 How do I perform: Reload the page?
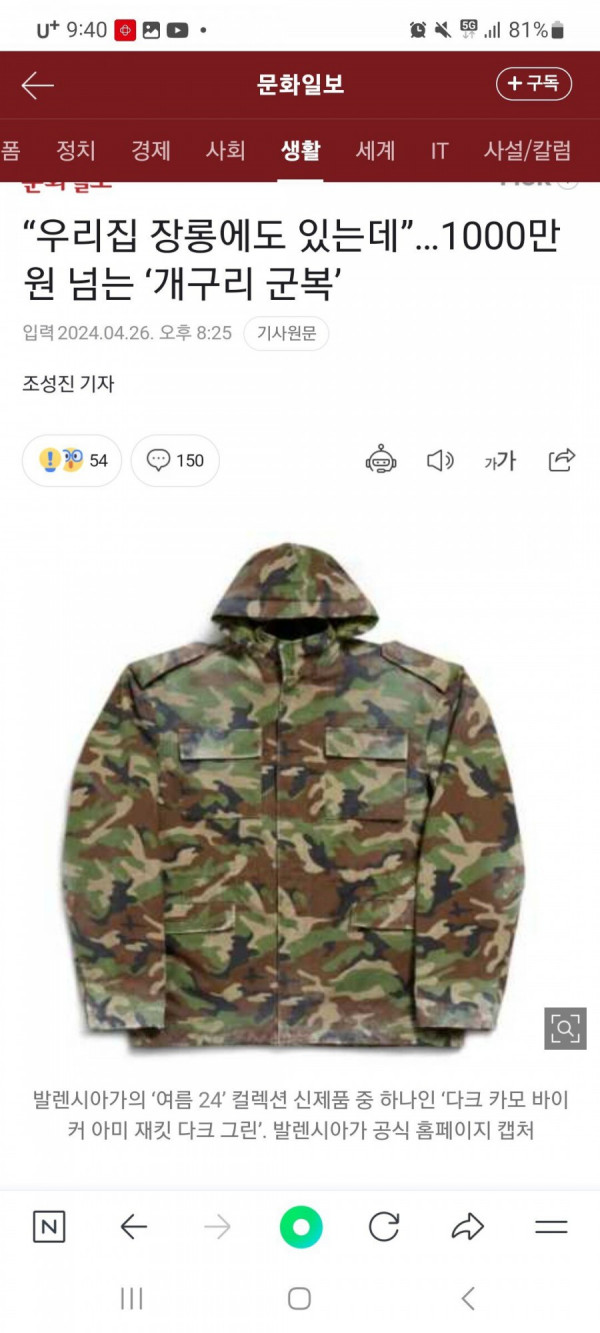[x=384, y=1227]
